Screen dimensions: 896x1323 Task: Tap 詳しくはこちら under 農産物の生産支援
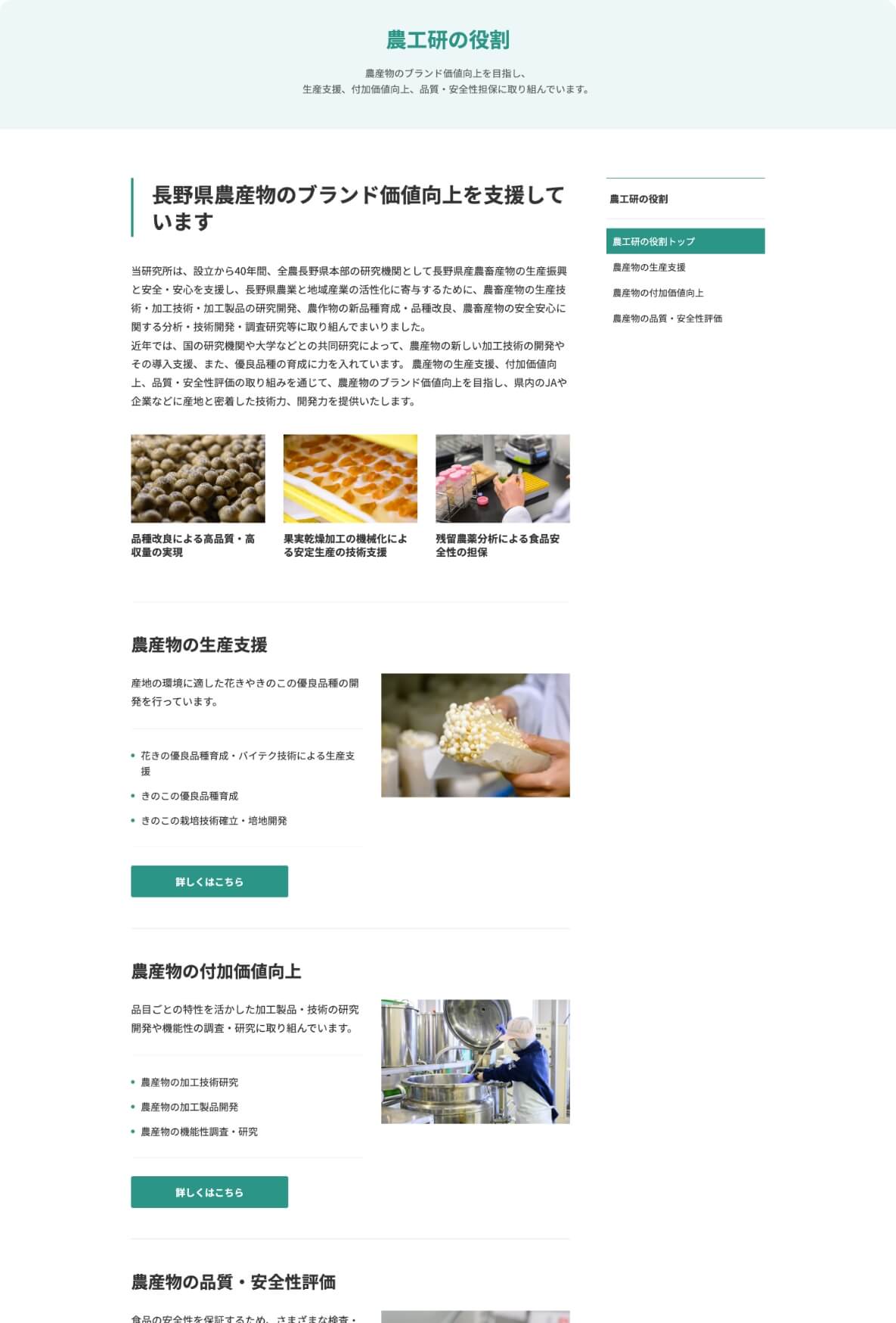[x=209, y=881]
